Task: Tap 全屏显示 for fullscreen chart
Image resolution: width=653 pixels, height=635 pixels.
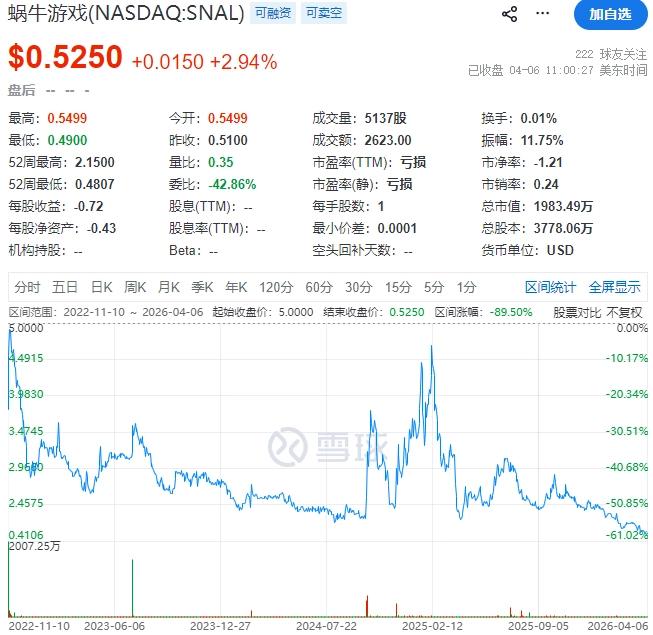Action: [x=614, y=287]
